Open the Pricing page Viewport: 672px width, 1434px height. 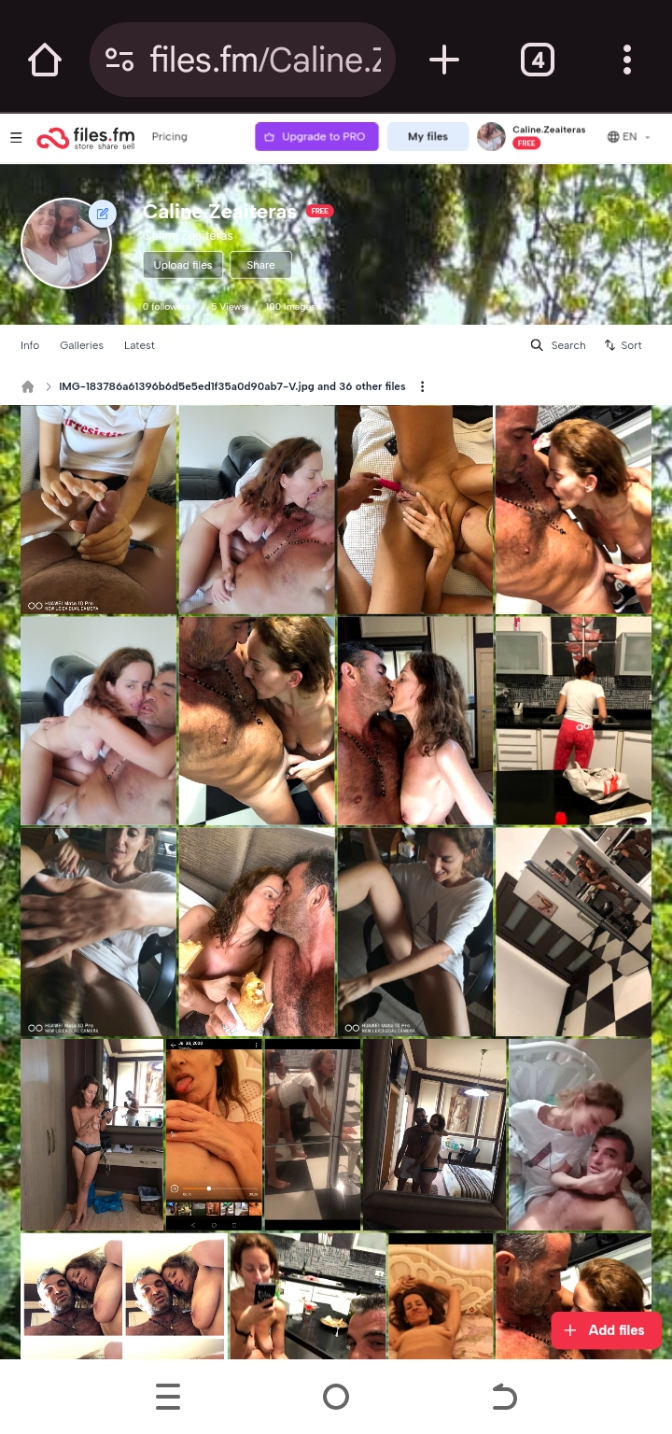point(169,137)
